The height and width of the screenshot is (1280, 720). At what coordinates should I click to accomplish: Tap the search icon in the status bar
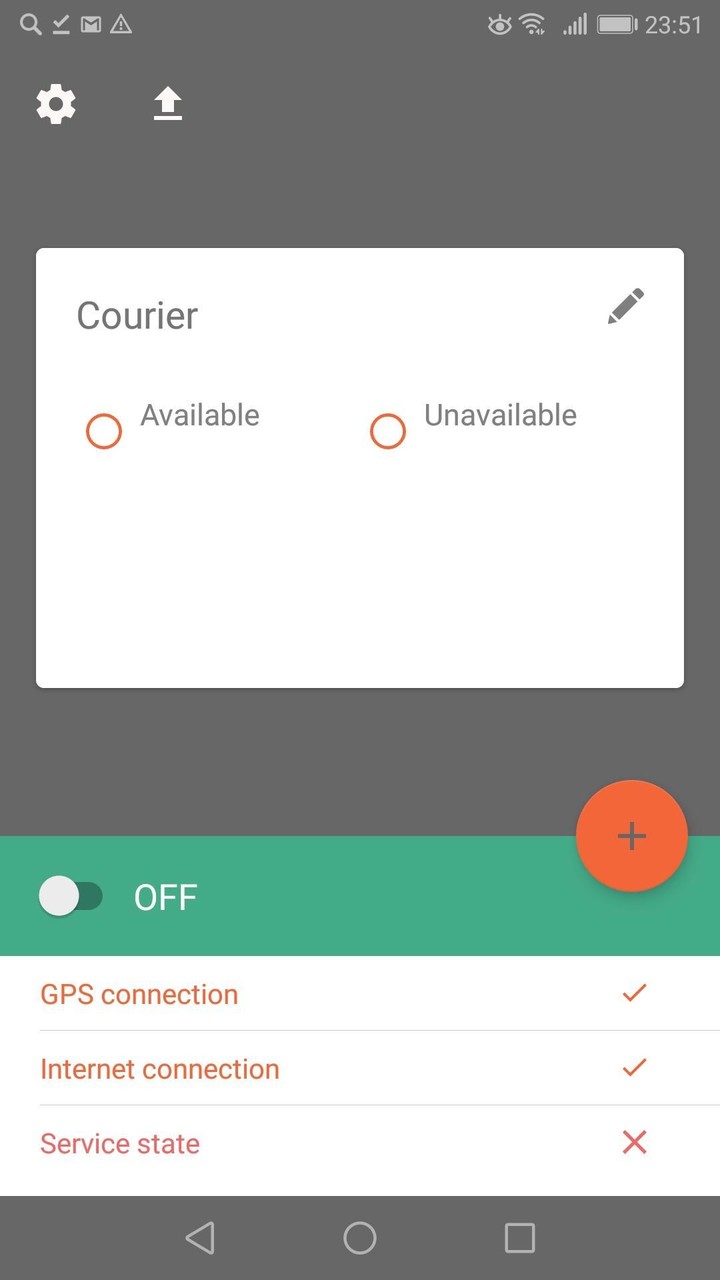coord(28,23)
